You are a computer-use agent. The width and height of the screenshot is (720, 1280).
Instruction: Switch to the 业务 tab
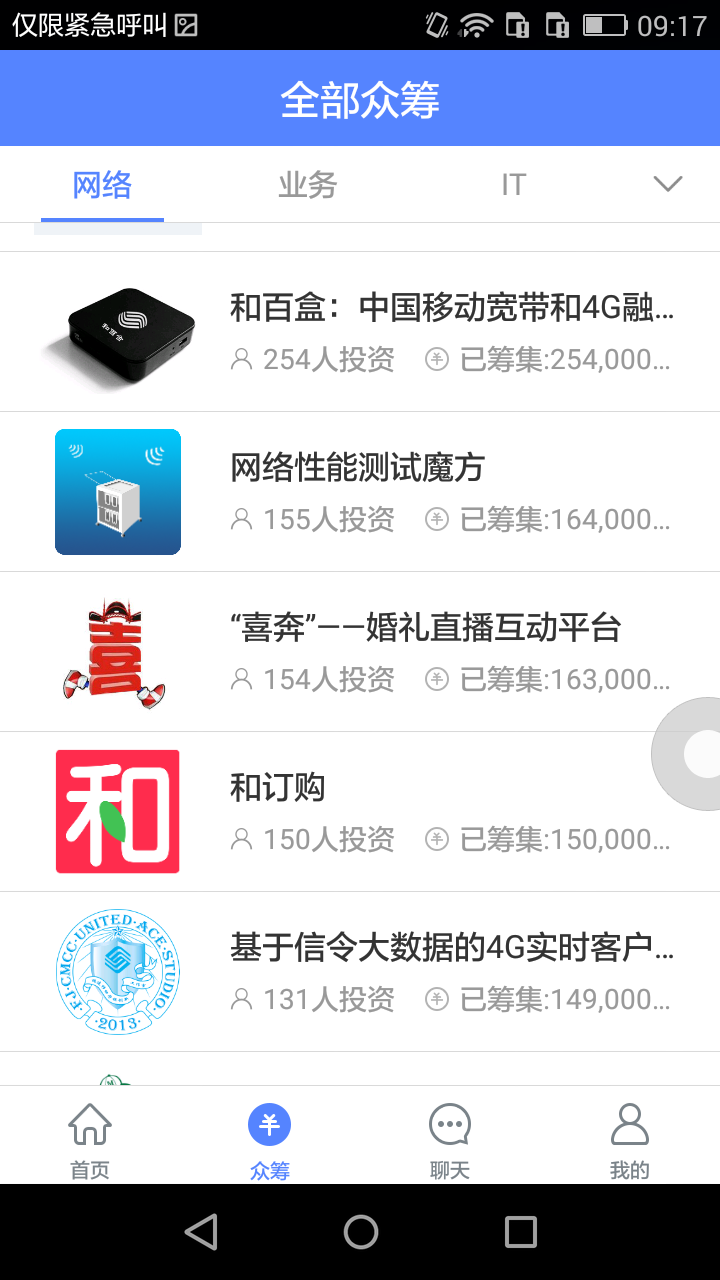[x=307, y=185]
